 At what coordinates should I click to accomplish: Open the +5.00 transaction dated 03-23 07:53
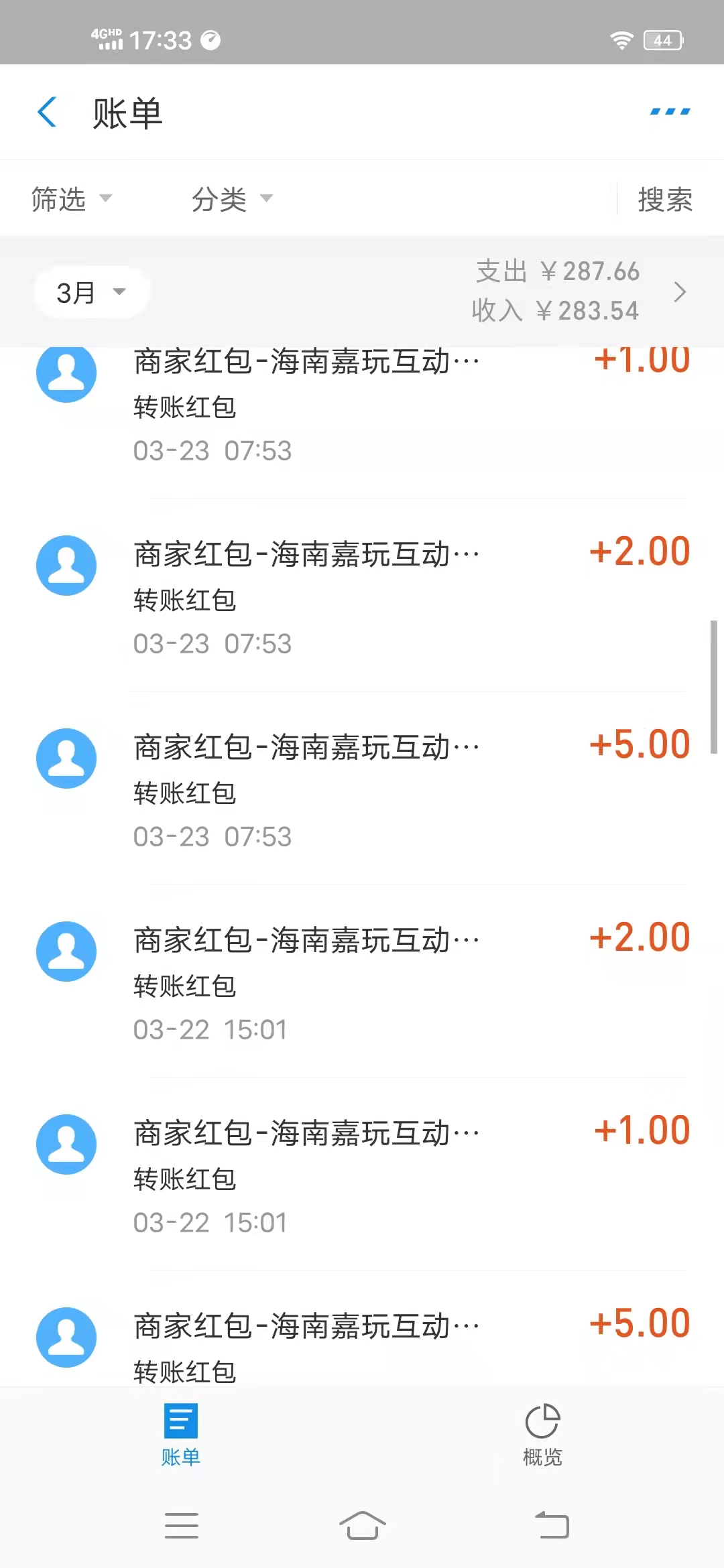pyautogui.click(x=362, y=788)
